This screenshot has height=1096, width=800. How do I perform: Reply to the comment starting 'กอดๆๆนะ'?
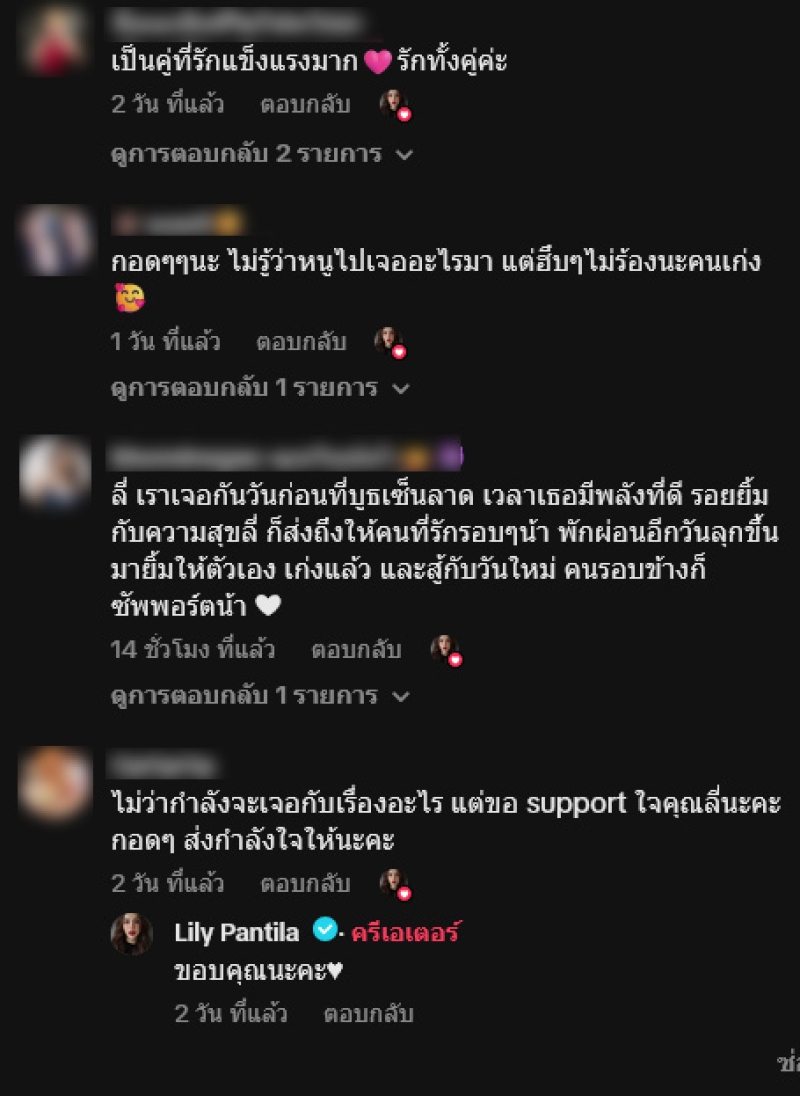click(x=301, y=342)
